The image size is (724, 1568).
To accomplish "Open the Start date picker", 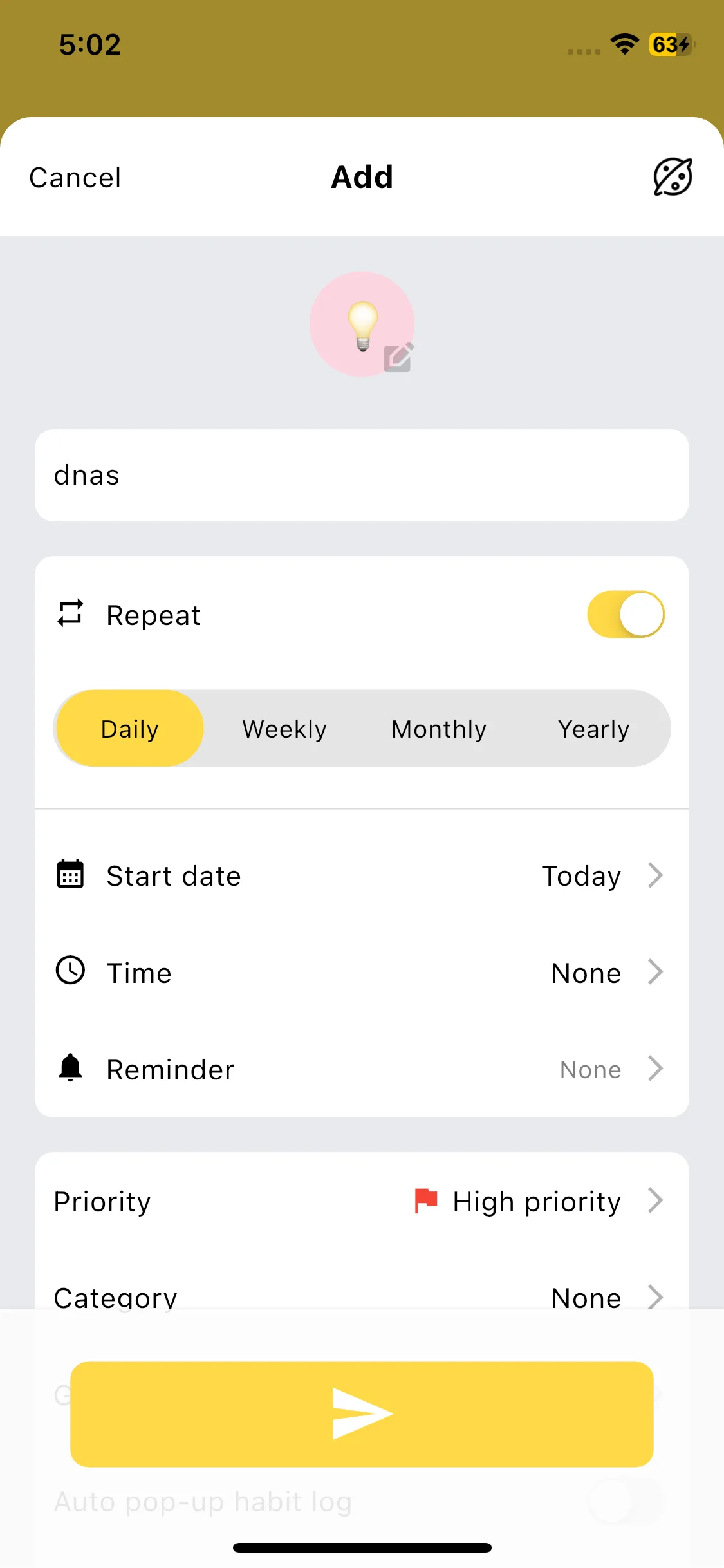I will pyautogui.click(x=362, y=876).
